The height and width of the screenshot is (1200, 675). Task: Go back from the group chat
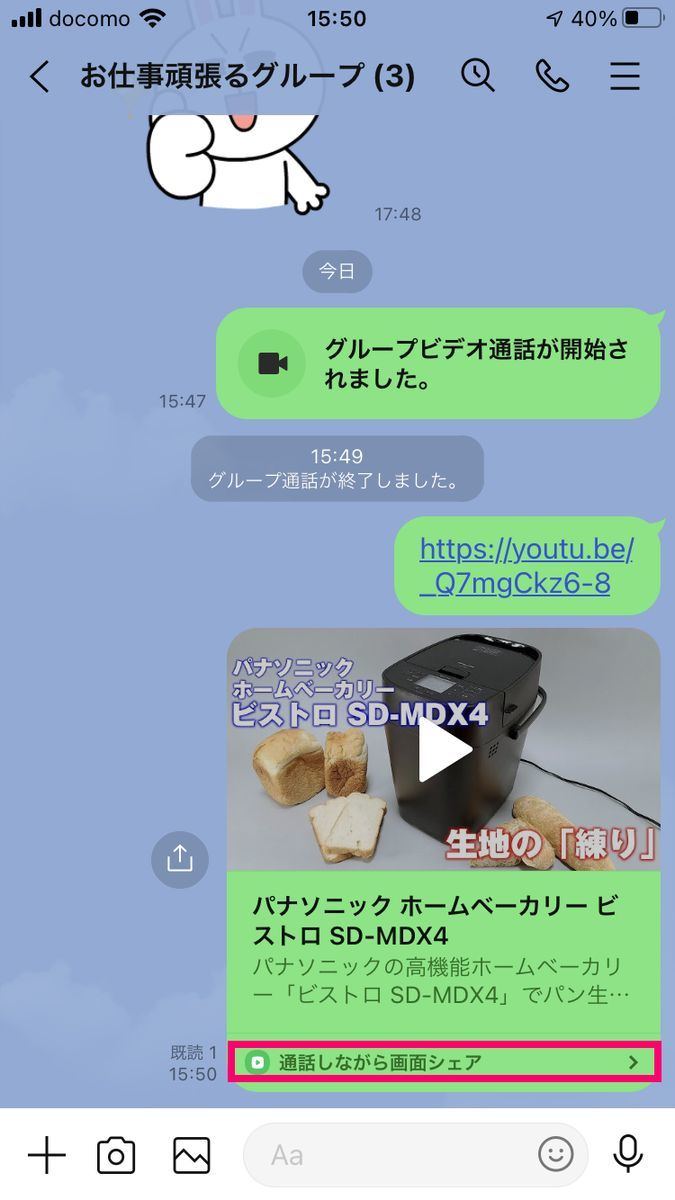click(40, 77)
